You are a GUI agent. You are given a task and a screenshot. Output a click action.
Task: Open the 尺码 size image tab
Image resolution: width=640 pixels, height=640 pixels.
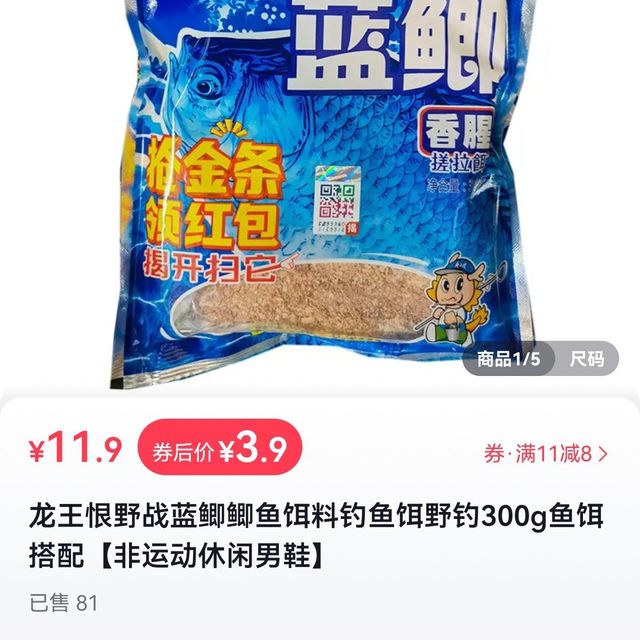(587, 359)
